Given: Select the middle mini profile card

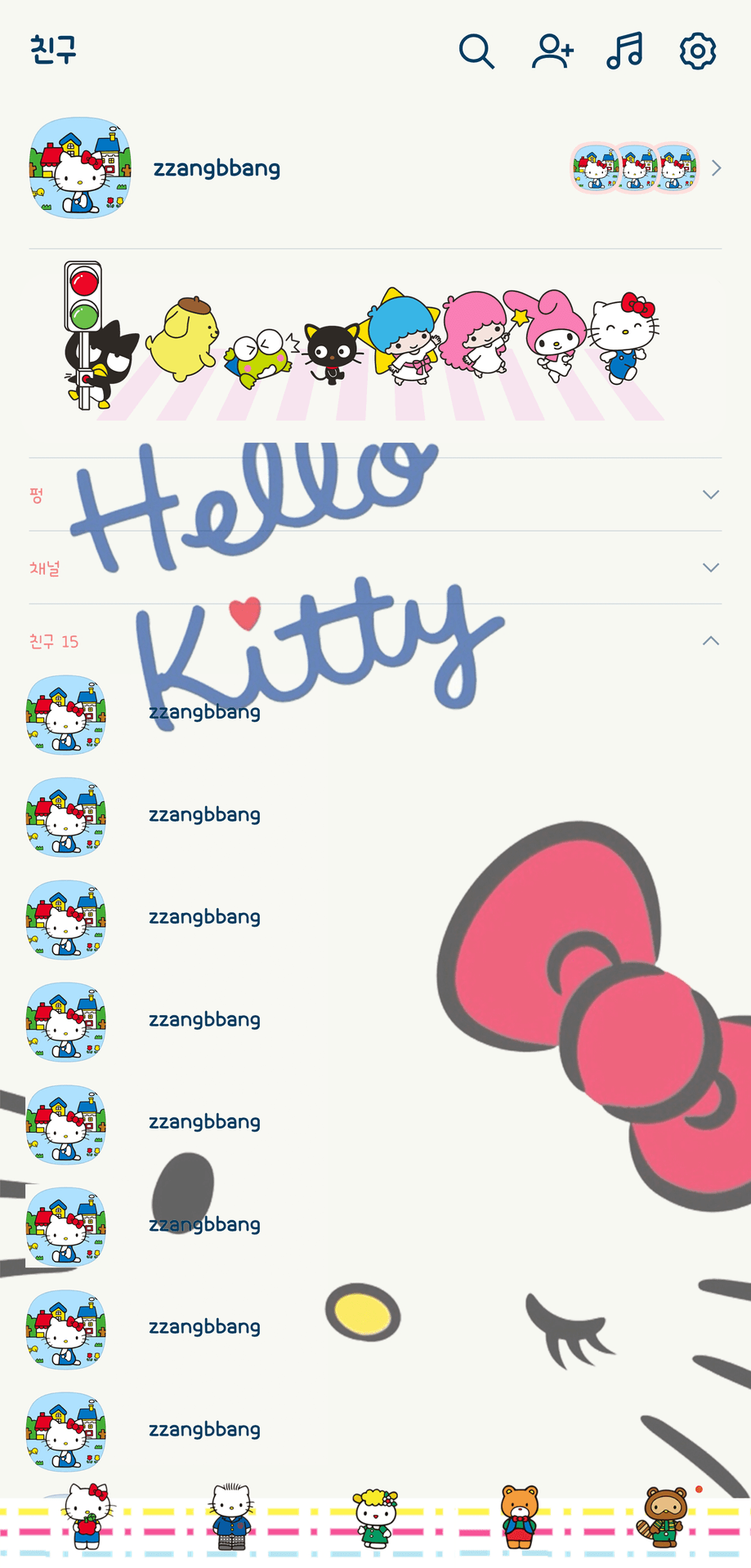Looking at the screenshot, I should click(x=635, y=167).
